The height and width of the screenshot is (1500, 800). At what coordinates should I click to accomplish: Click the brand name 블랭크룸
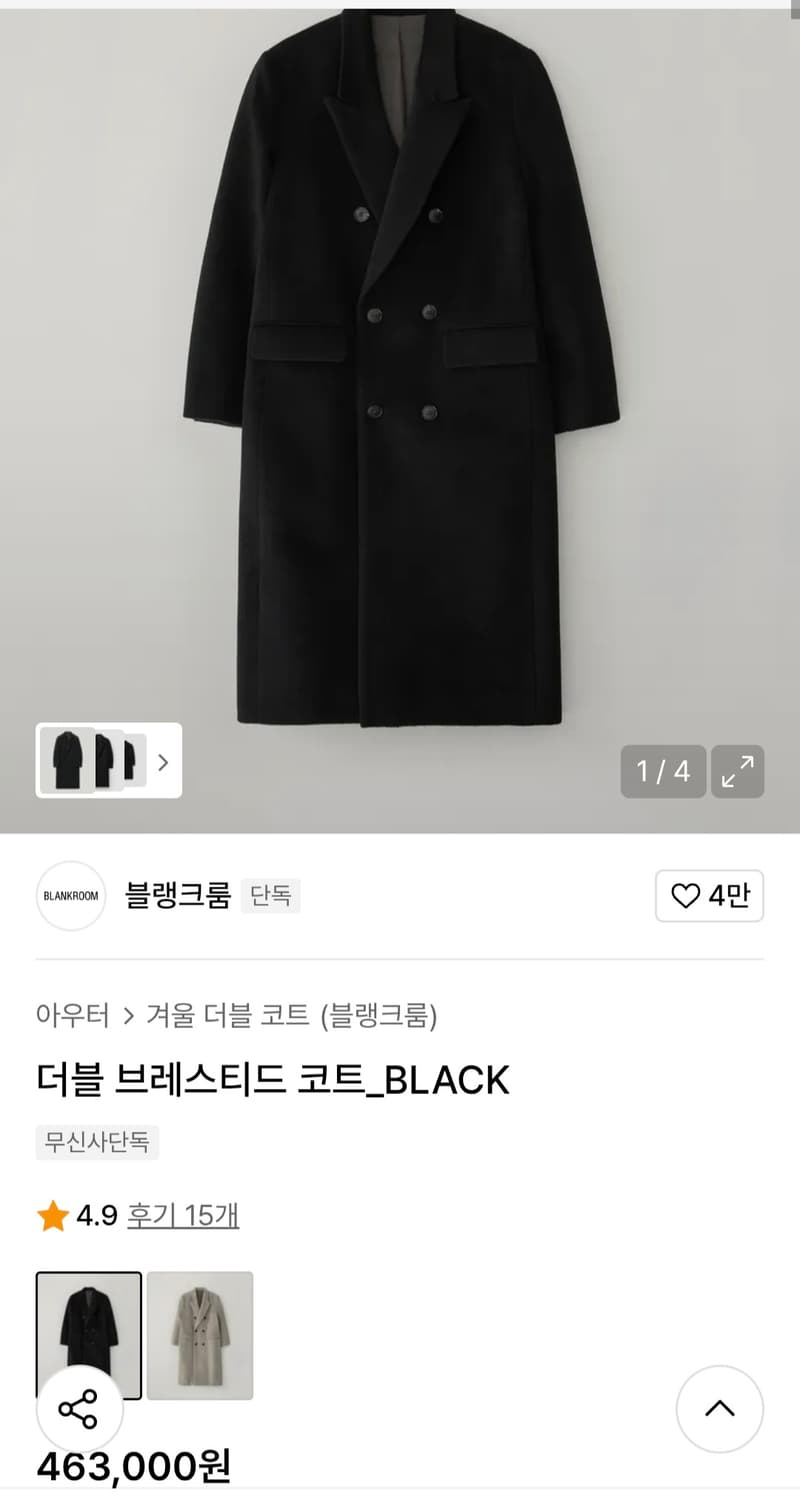point(178,896)
